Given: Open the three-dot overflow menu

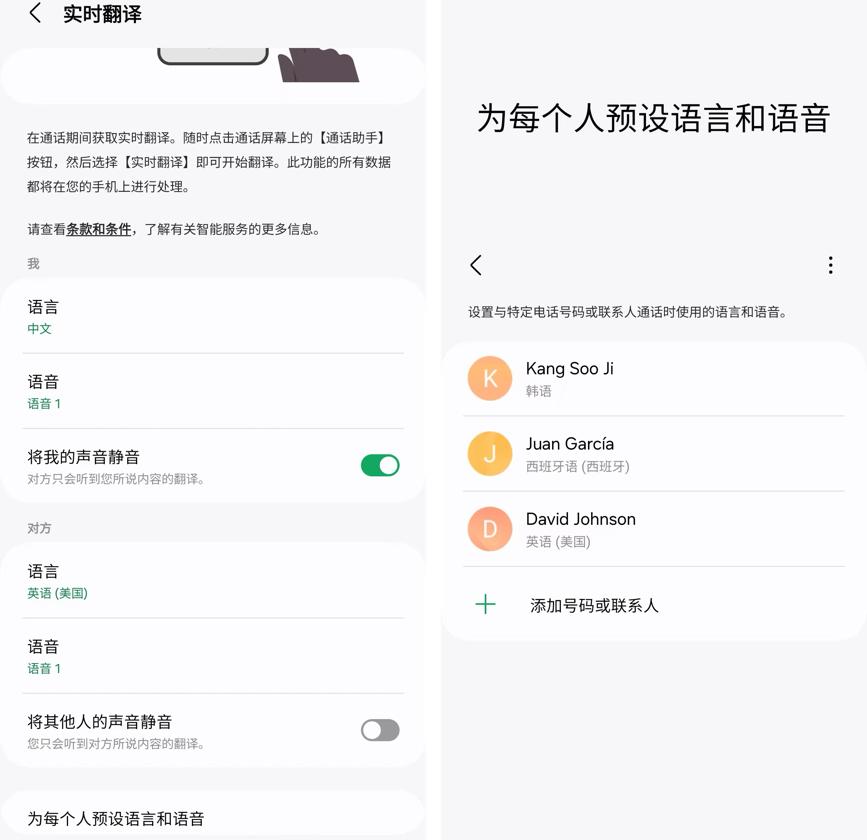Looking at the screenshot, I should tap(830, 265).
